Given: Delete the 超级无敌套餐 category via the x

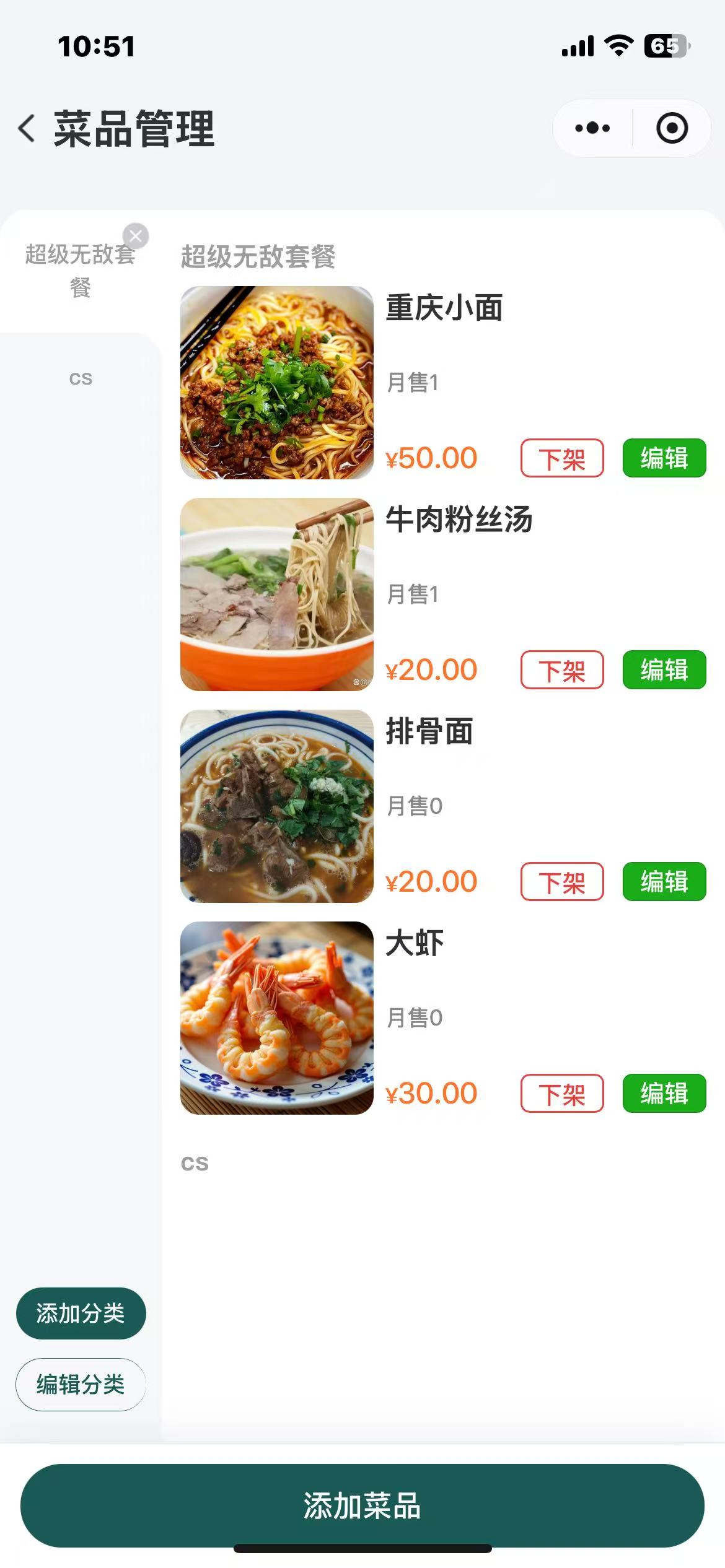Looking at the screenshot, I should tap(136, 236).
